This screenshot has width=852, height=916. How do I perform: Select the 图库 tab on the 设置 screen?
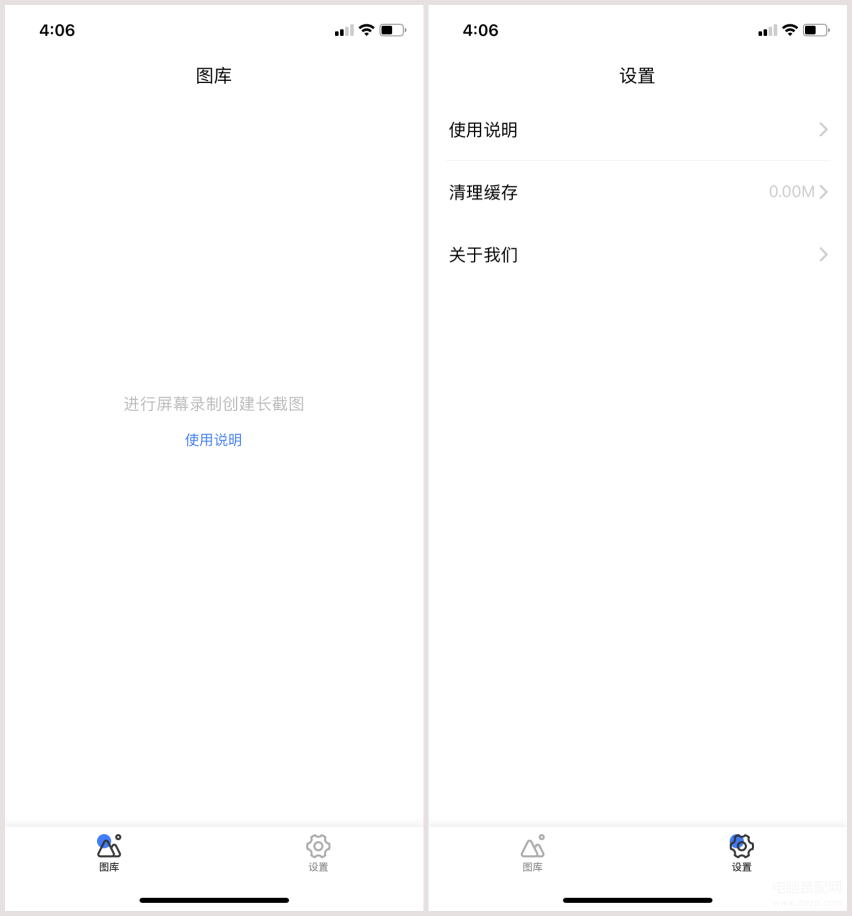click(x=533, y=853)
